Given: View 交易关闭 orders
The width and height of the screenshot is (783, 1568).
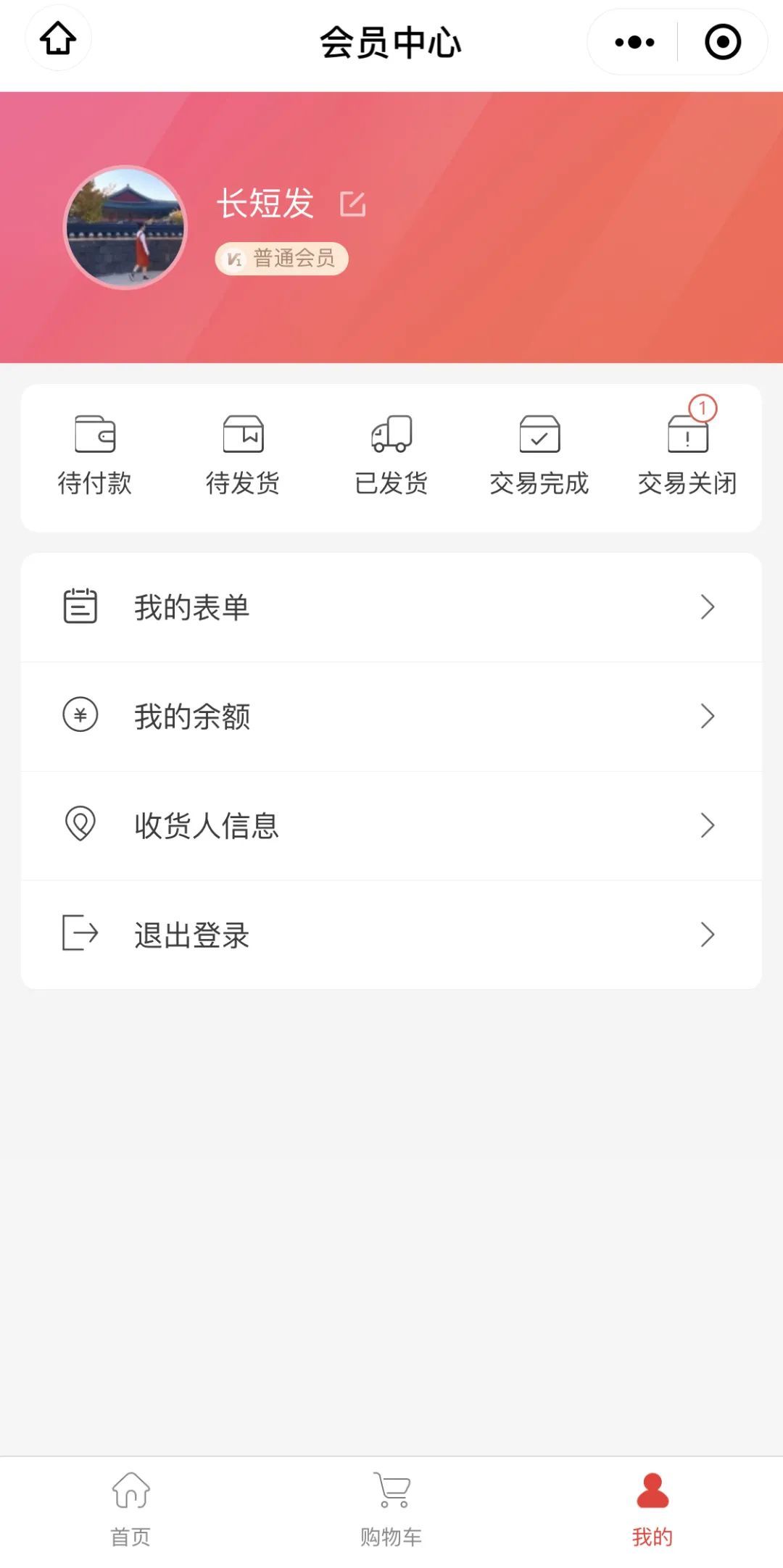Looking at the screenshot, I should pyautogui.click(x=687, y=454).
